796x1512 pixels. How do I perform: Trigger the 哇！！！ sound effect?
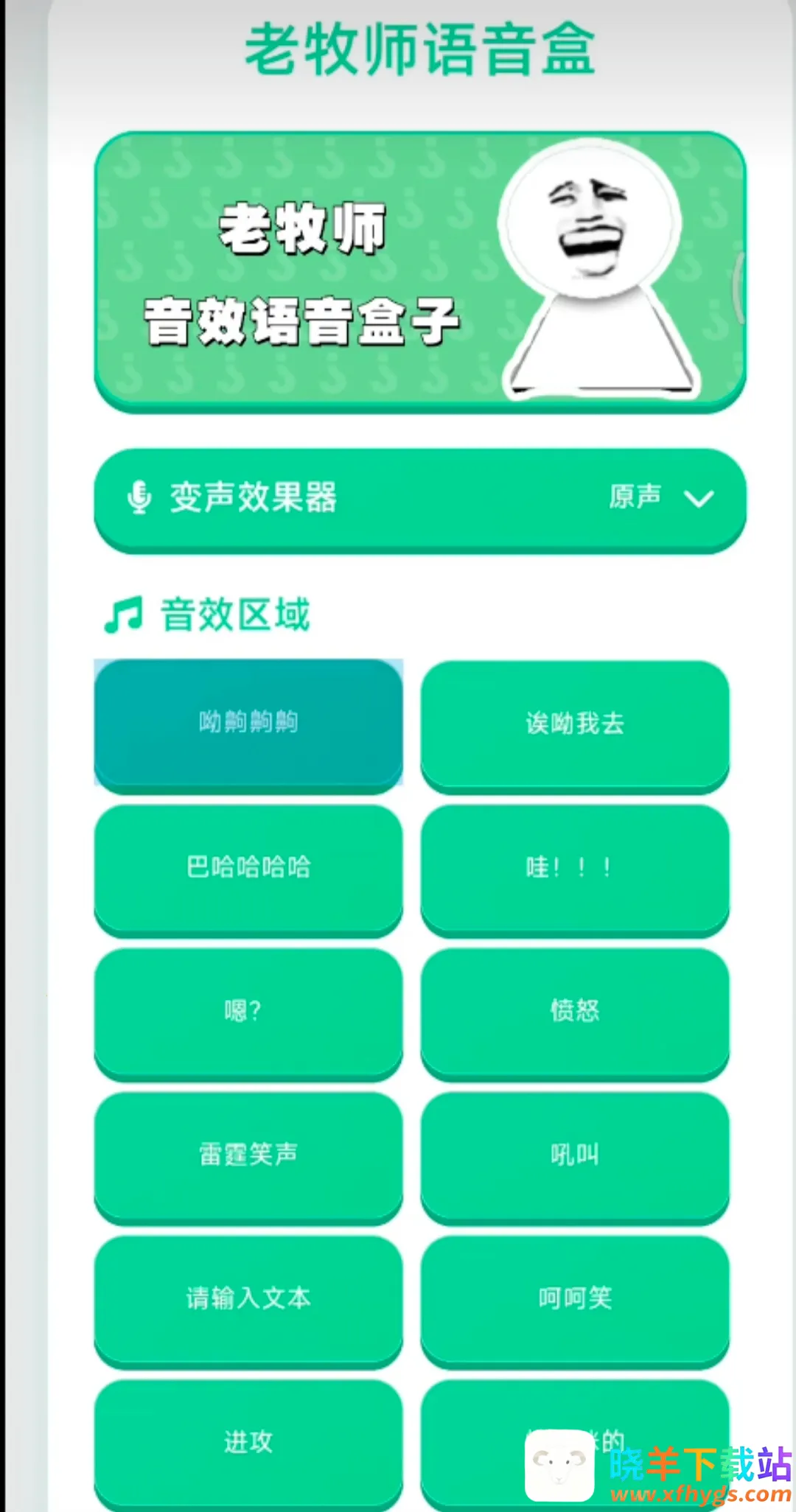(575, 867)
